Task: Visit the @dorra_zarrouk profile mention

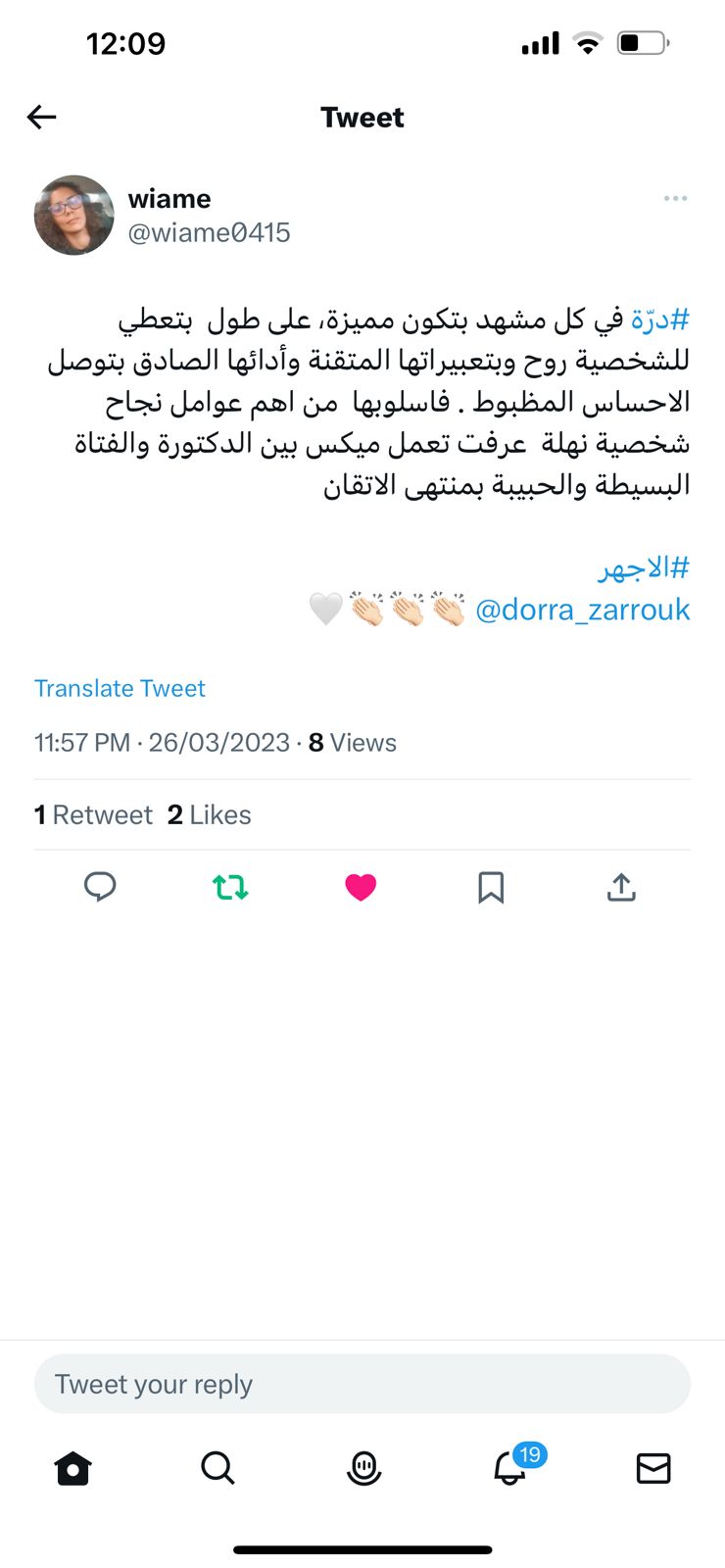Action: point(582,610)
